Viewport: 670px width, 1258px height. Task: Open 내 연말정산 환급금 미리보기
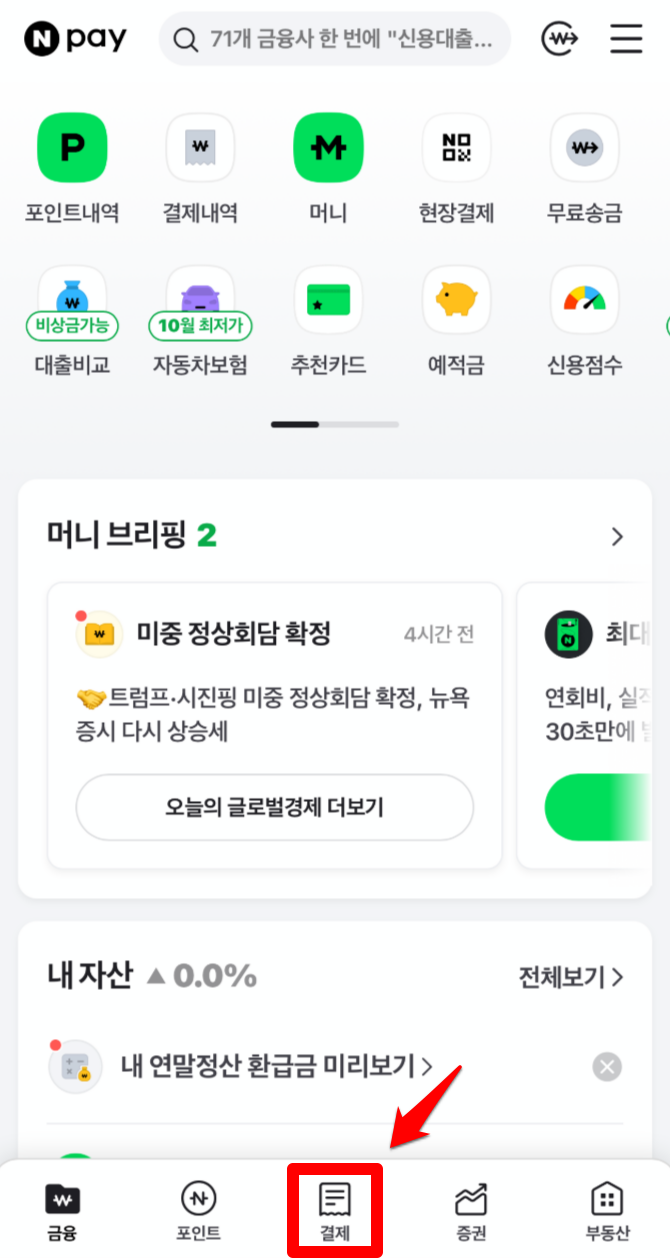[276, 1067]
